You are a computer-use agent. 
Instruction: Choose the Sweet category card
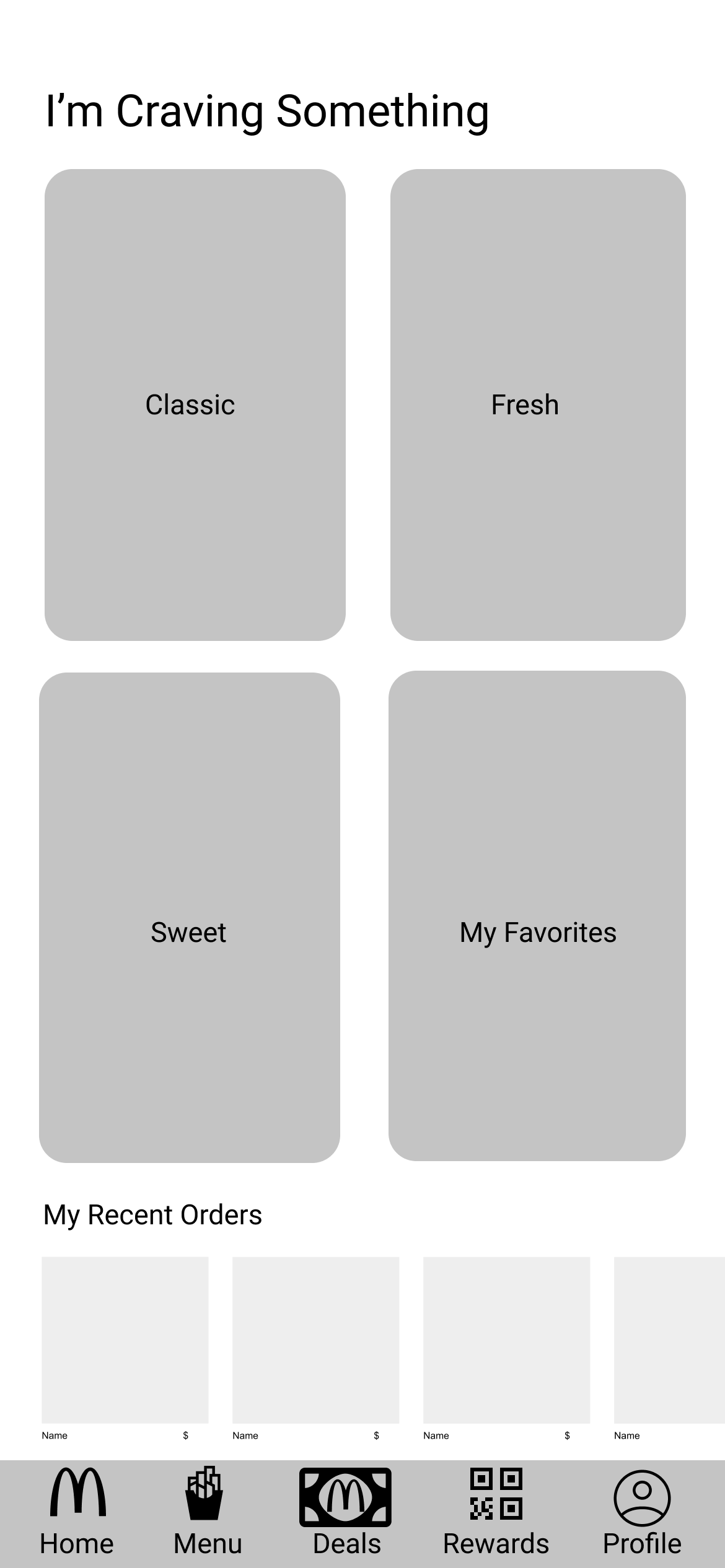coord(189,917)
